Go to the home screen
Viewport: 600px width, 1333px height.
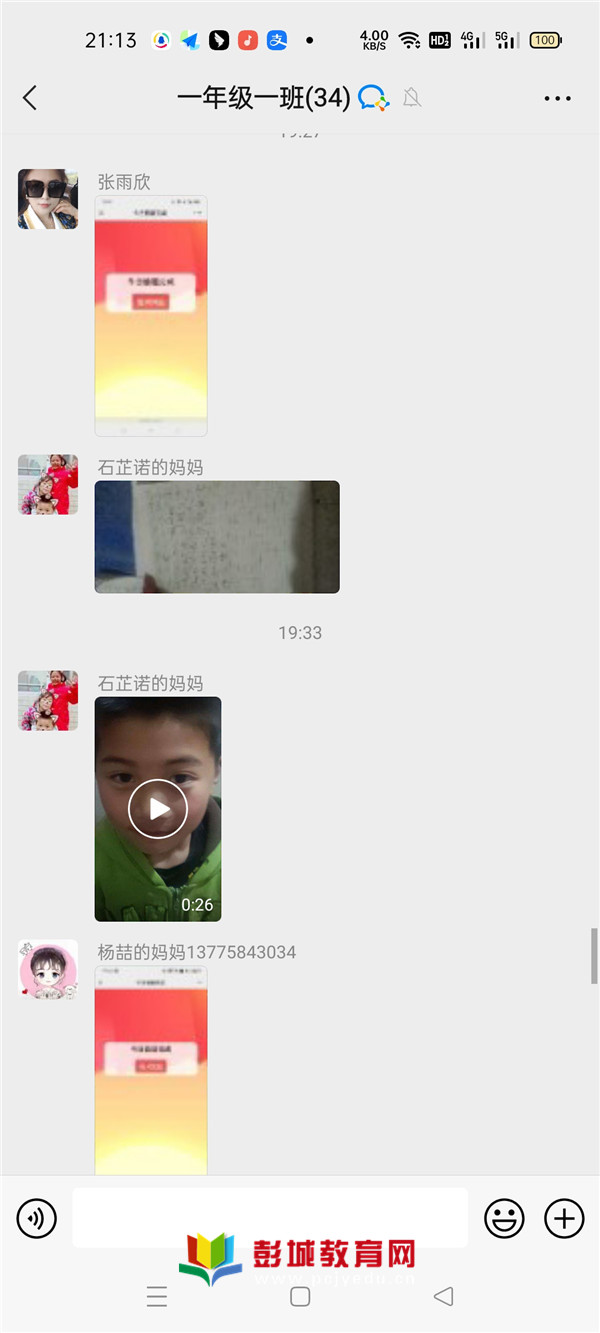300,1297
